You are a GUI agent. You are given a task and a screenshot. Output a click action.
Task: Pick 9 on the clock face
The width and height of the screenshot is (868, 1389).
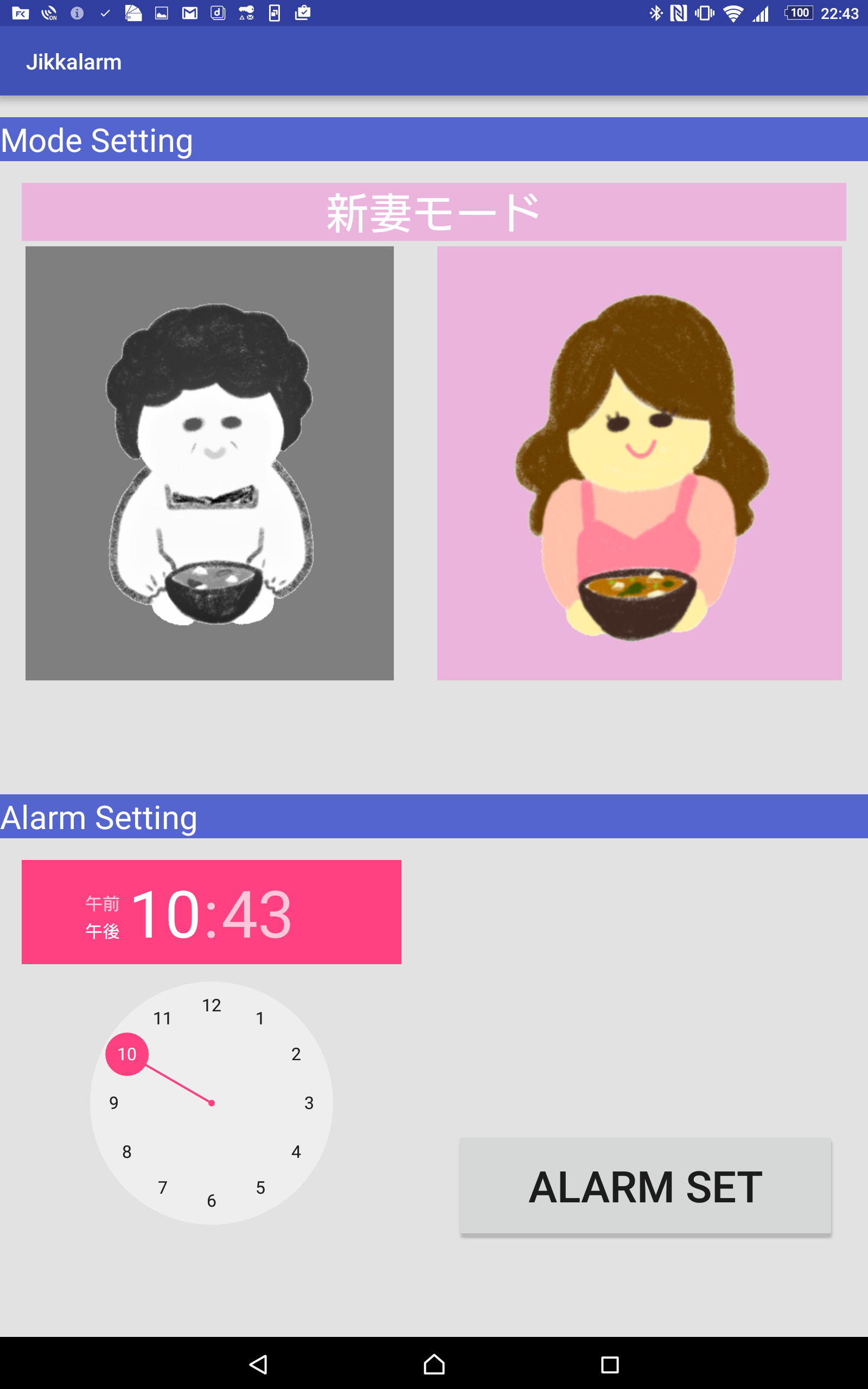click(114, 1103)
